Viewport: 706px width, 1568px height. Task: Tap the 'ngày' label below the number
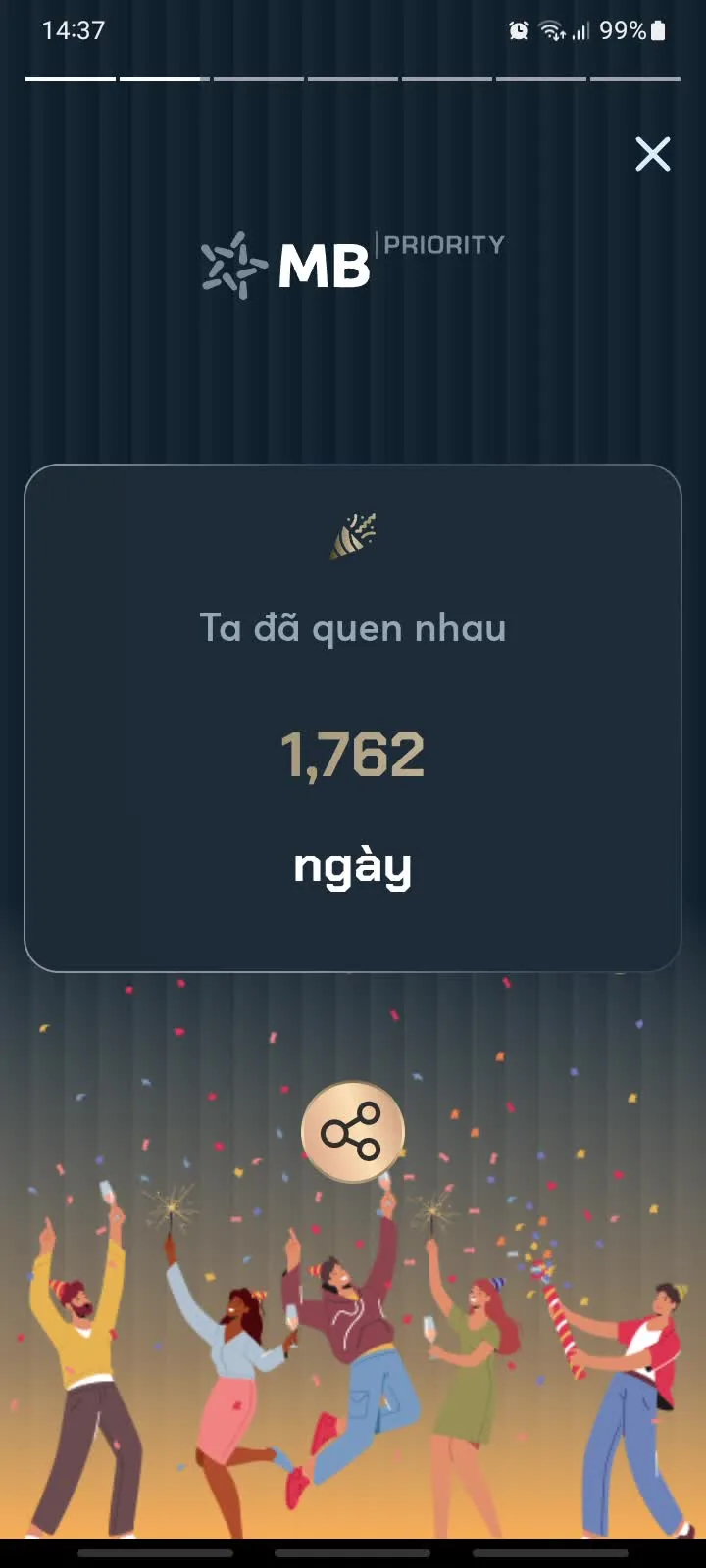353,864
